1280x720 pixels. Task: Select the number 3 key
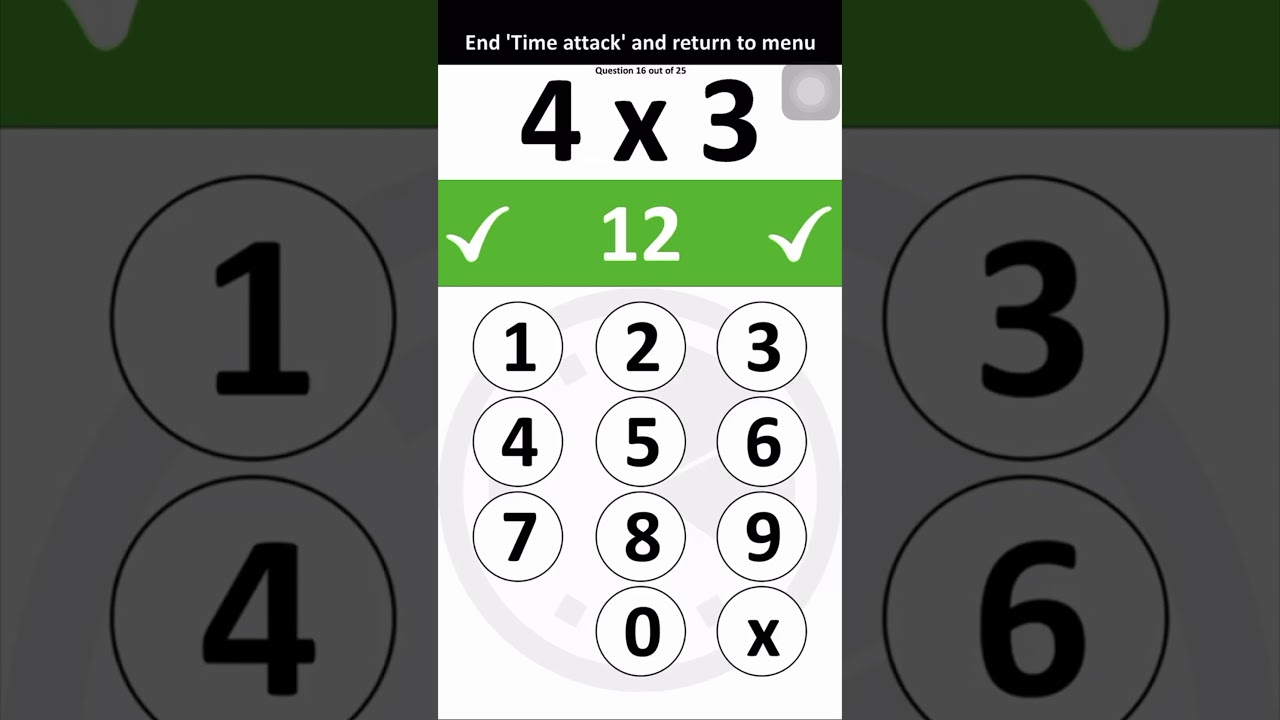click(x=762, y=347)
